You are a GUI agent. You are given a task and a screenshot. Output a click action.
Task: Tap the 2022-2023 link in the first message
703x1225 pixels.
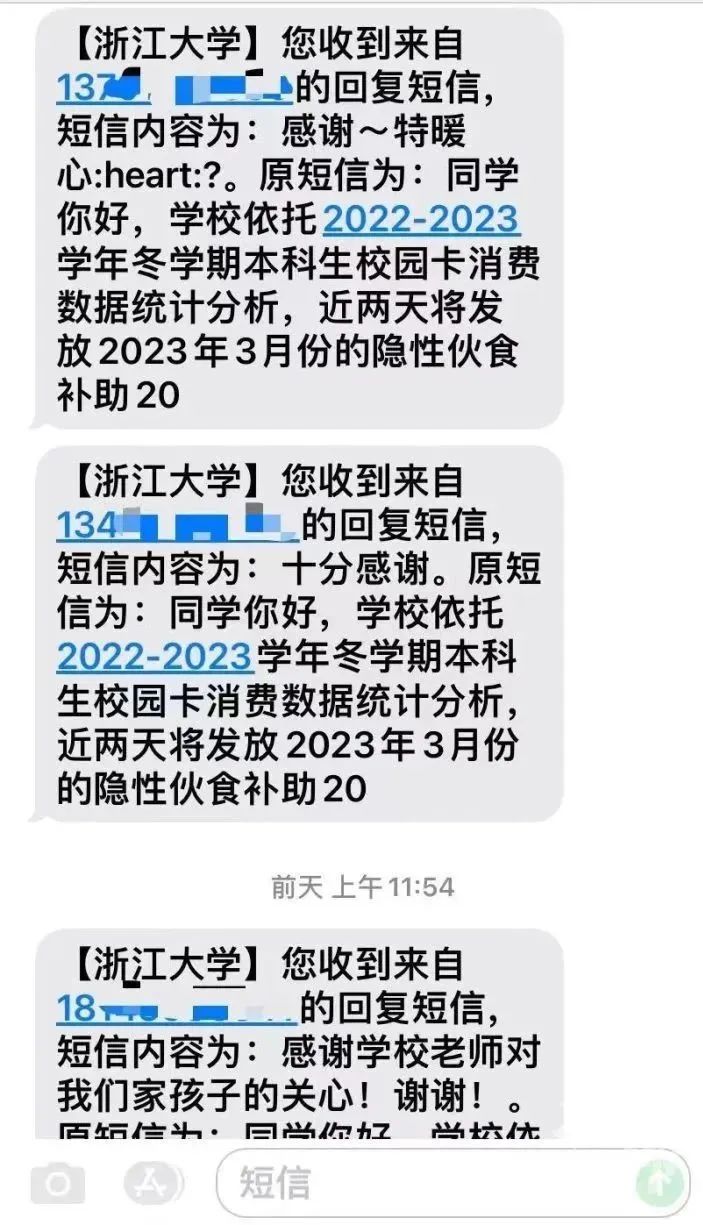(422, 220)
